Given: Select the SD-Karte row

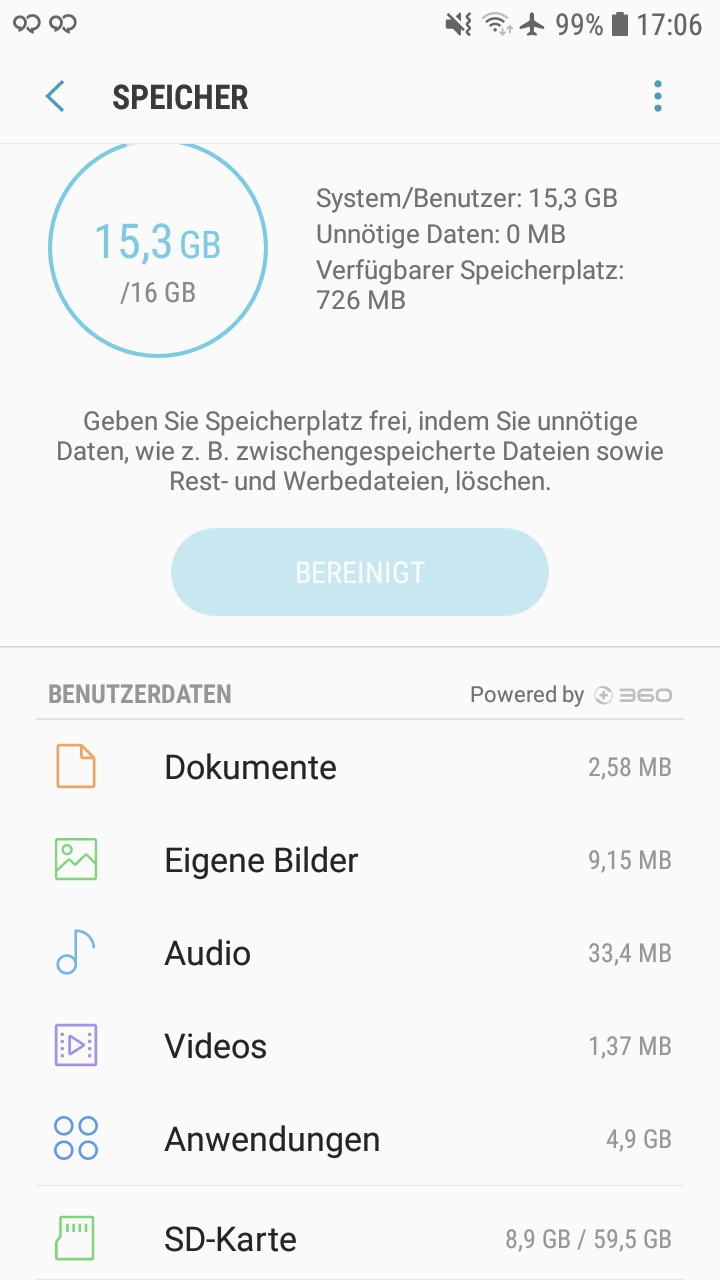Looking at the screenshot, I should (360, 1239).
